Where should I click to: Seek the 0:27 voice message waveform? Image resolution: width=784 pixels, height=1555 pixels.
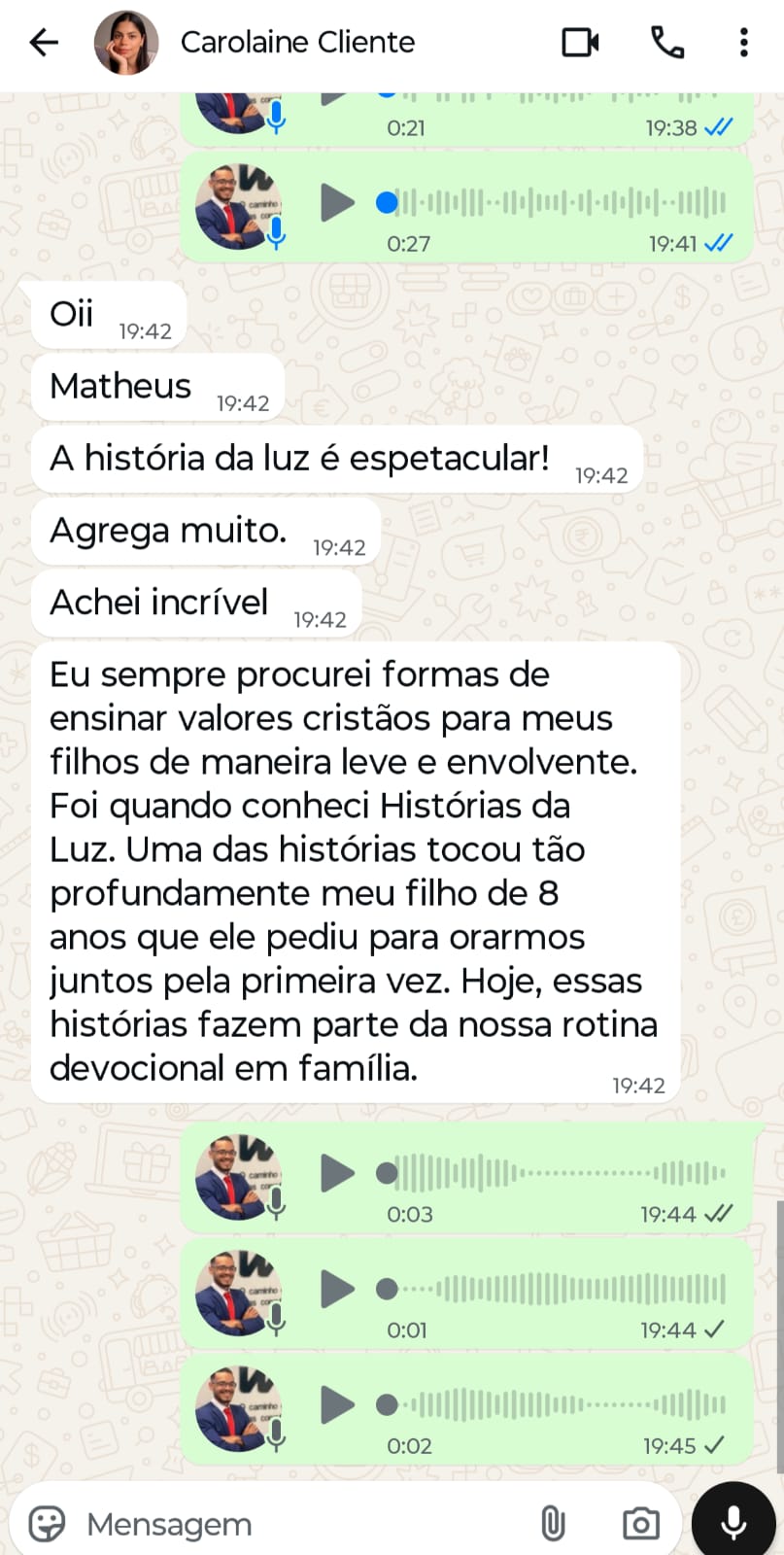[x=563, y=203]
